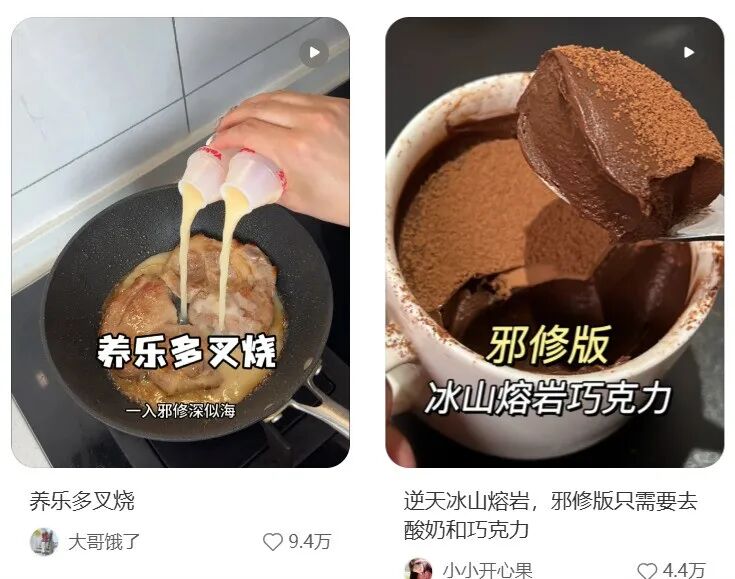Viewport: 735px width, 579px height.
Task: Open the 养乐多叉烧 video post
Action: pyautogui.click(x=180, y=242)
